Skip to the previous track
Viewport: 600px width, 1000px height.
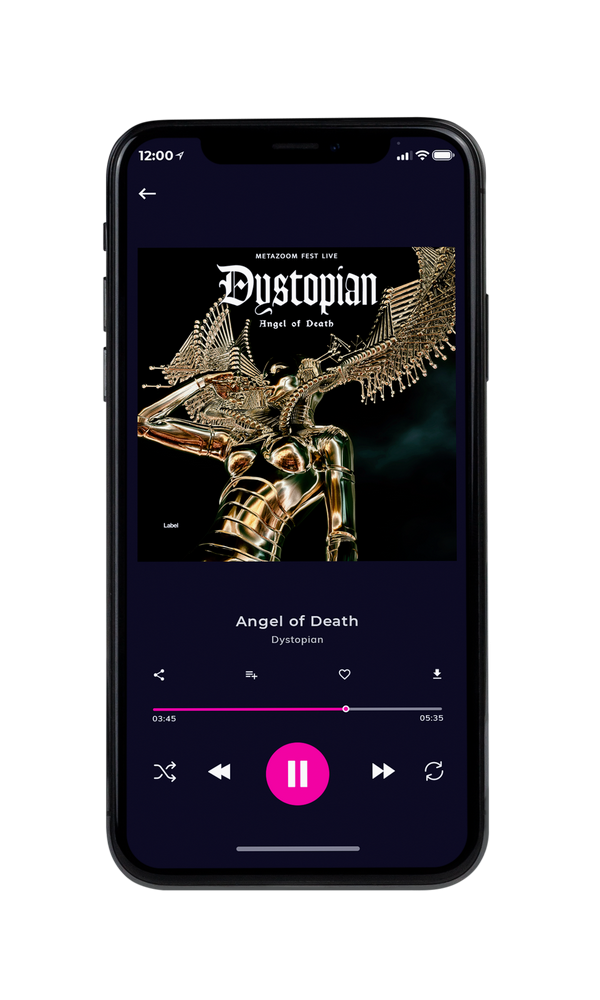pyautogui.click(x=219, y=772)
